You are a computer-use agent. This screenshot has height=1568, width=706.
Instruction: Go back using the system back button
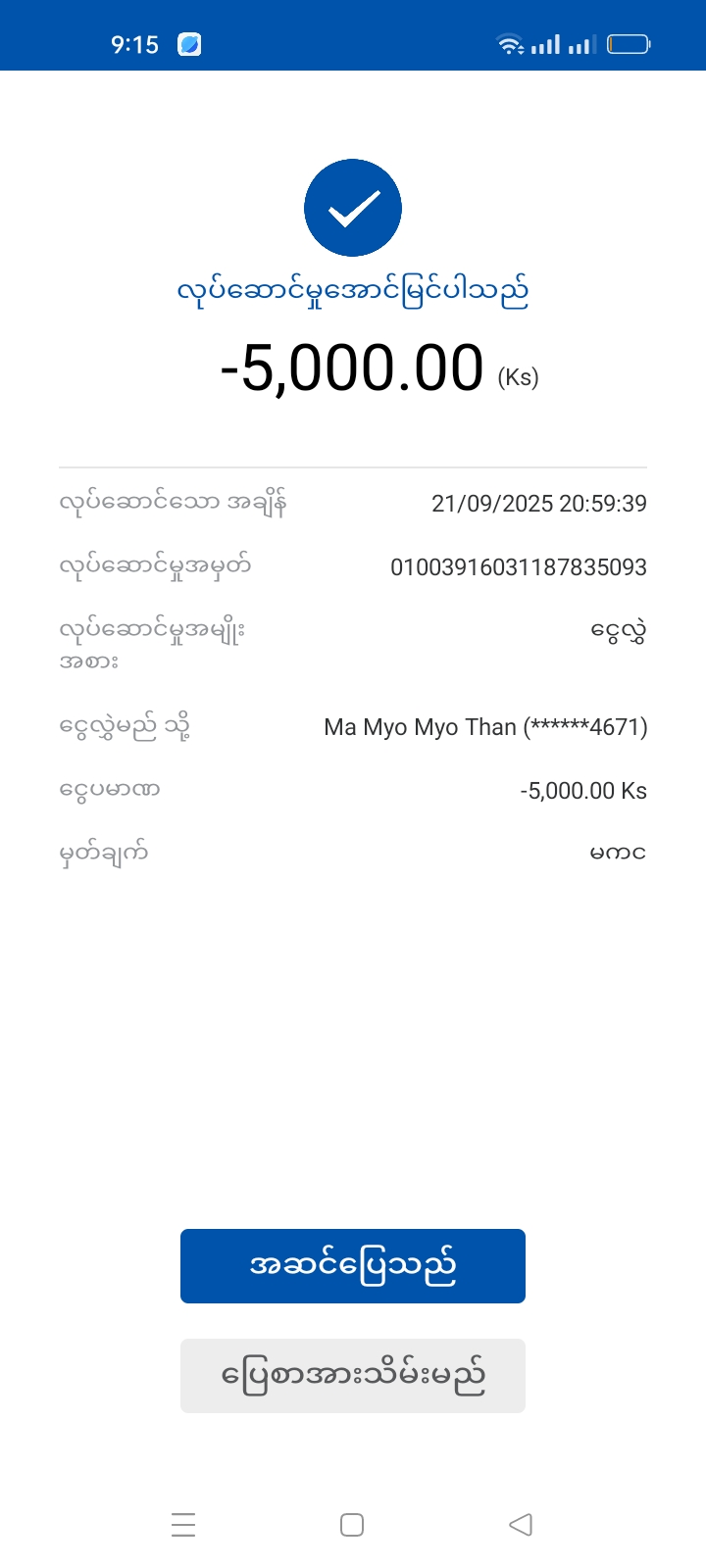521,1524
